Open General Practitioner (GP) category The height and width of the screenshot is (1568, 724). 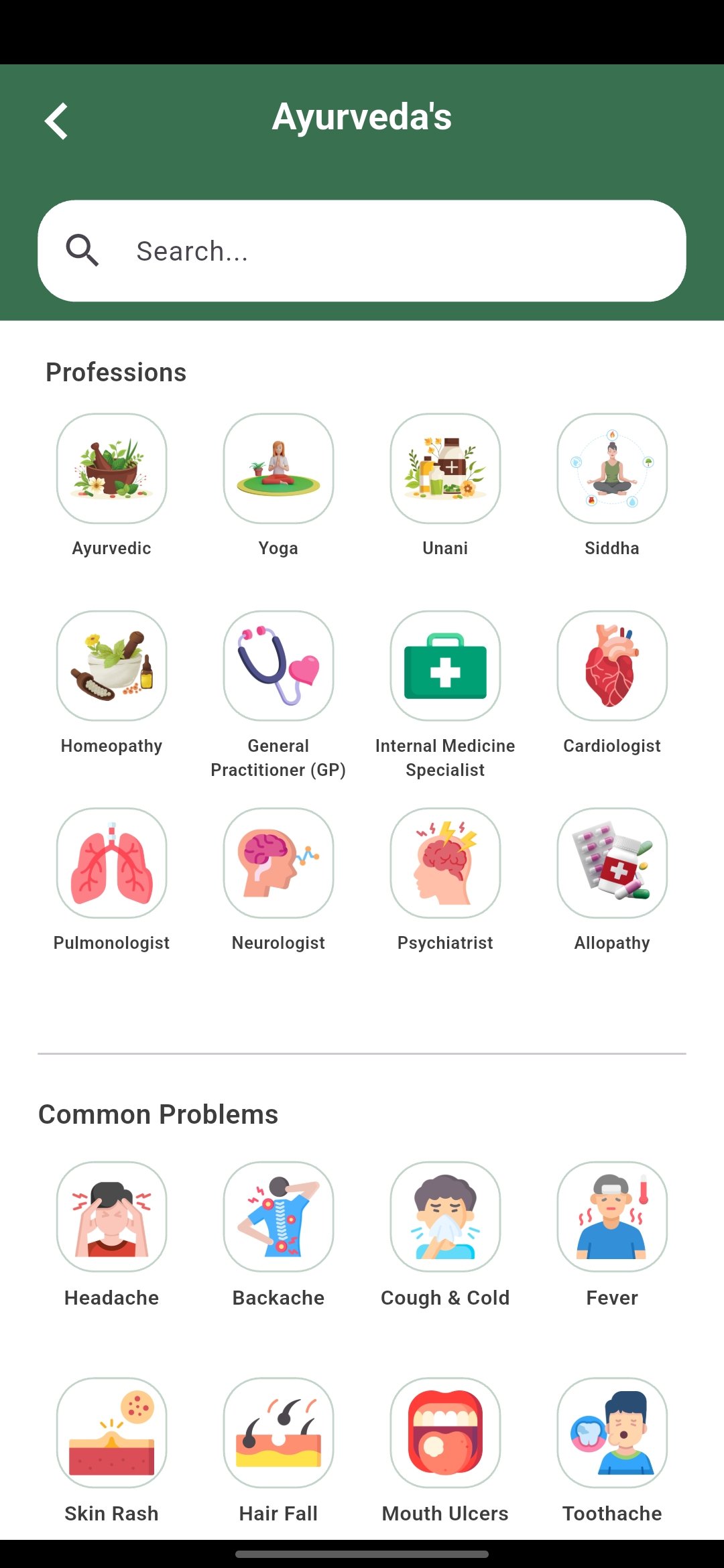(278, 665)
